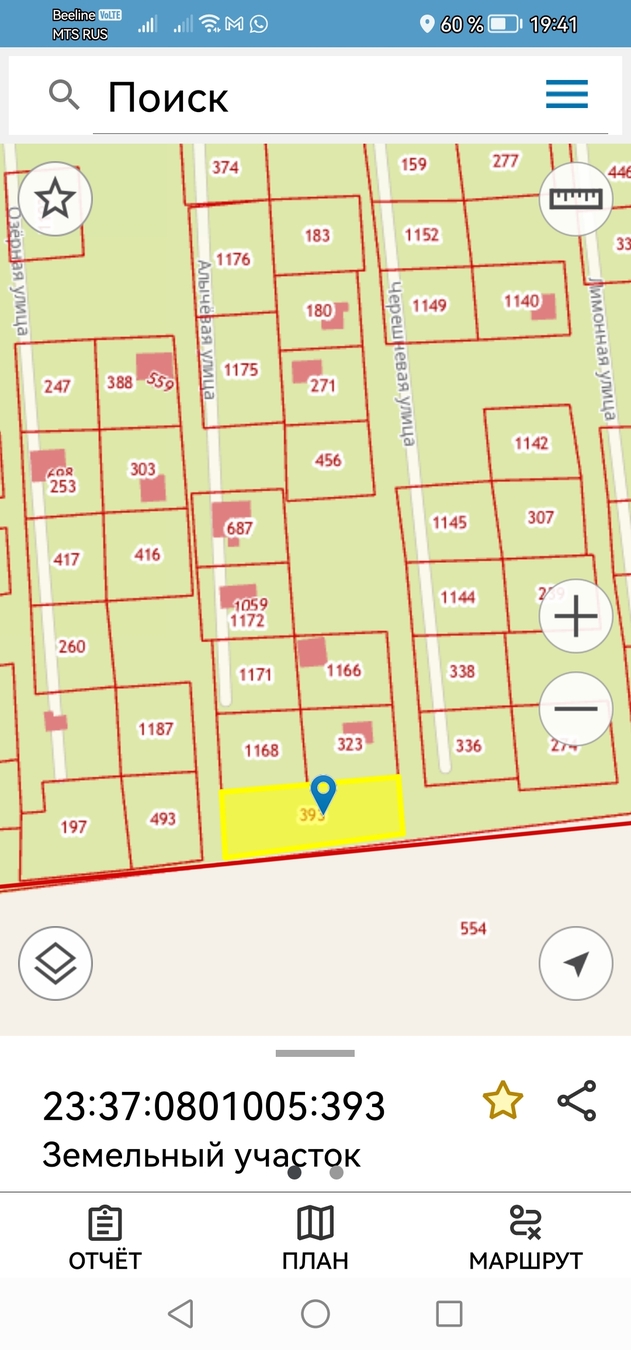The width and height of the screenshot is (631, 1350).
Task: Zoom out with the minus button
Action: point(575,709)
